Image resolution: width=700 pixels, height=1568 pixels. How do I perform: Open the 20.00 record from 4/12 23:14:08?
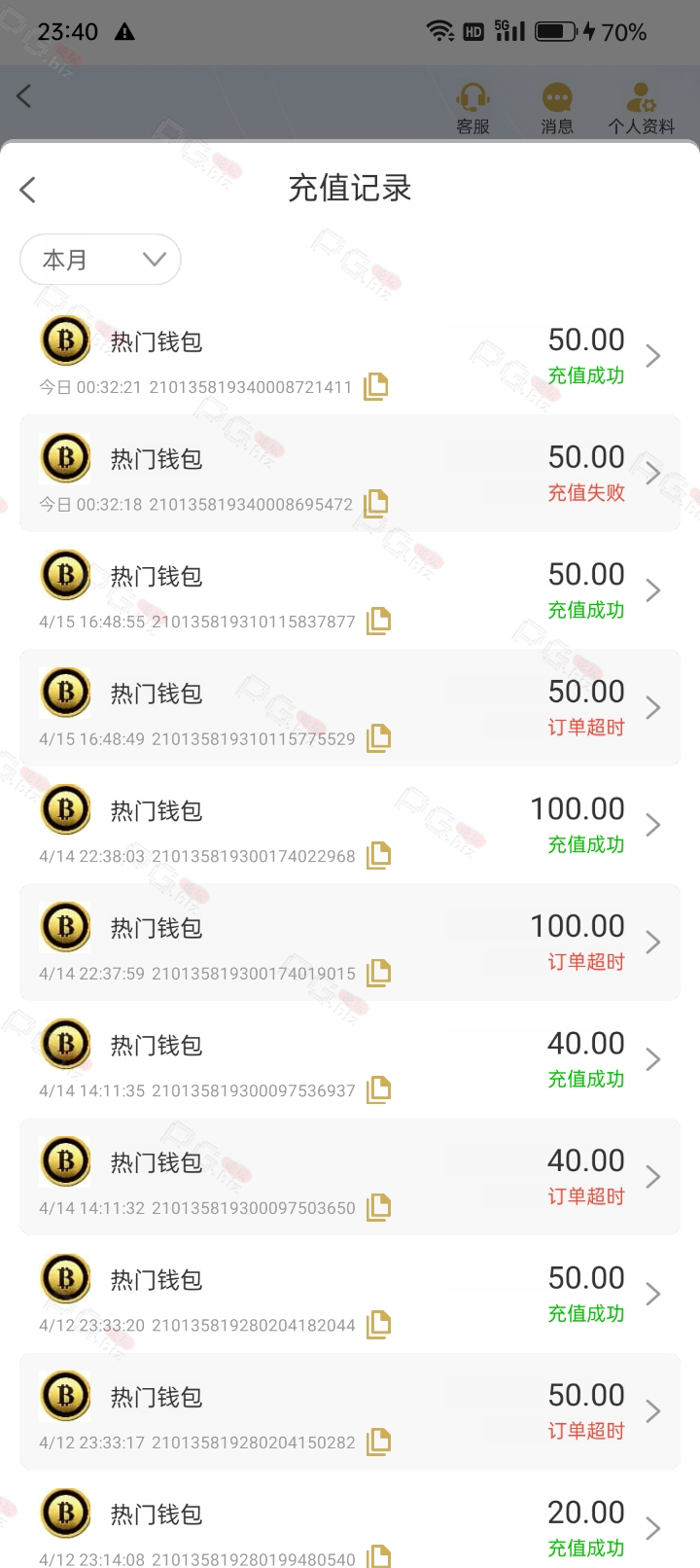350,1529
